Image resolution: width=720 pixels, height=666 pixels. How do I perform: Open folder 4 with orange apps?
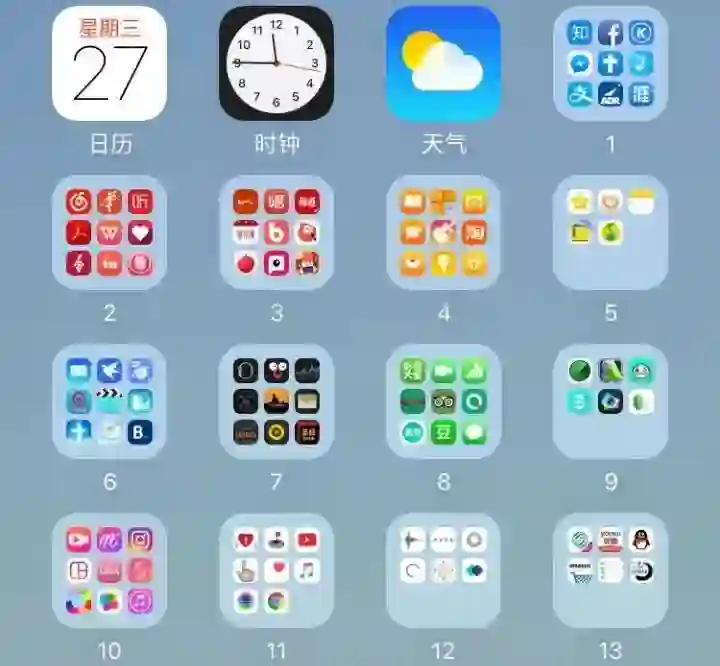[x=443, y=233]
